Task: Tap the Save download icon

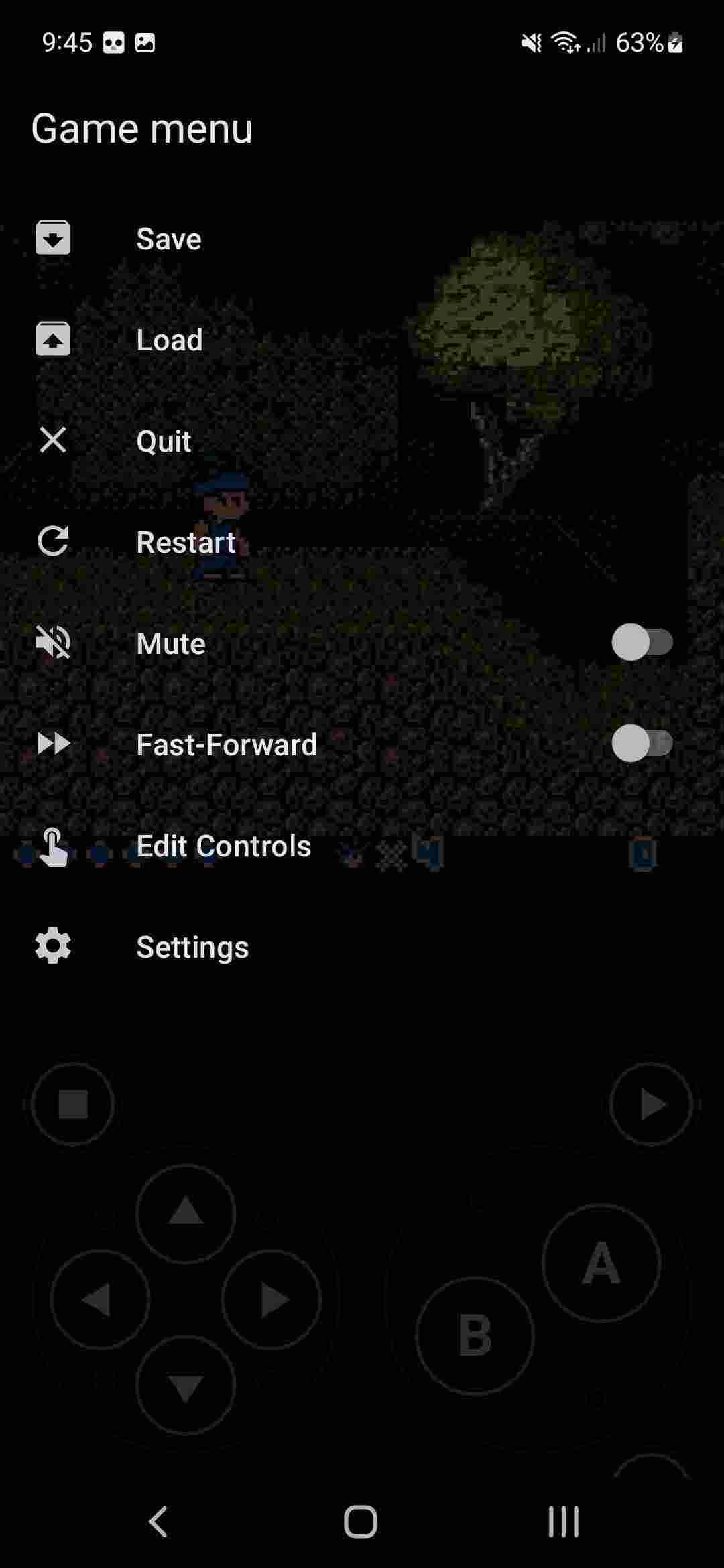Action: (52, 238)
